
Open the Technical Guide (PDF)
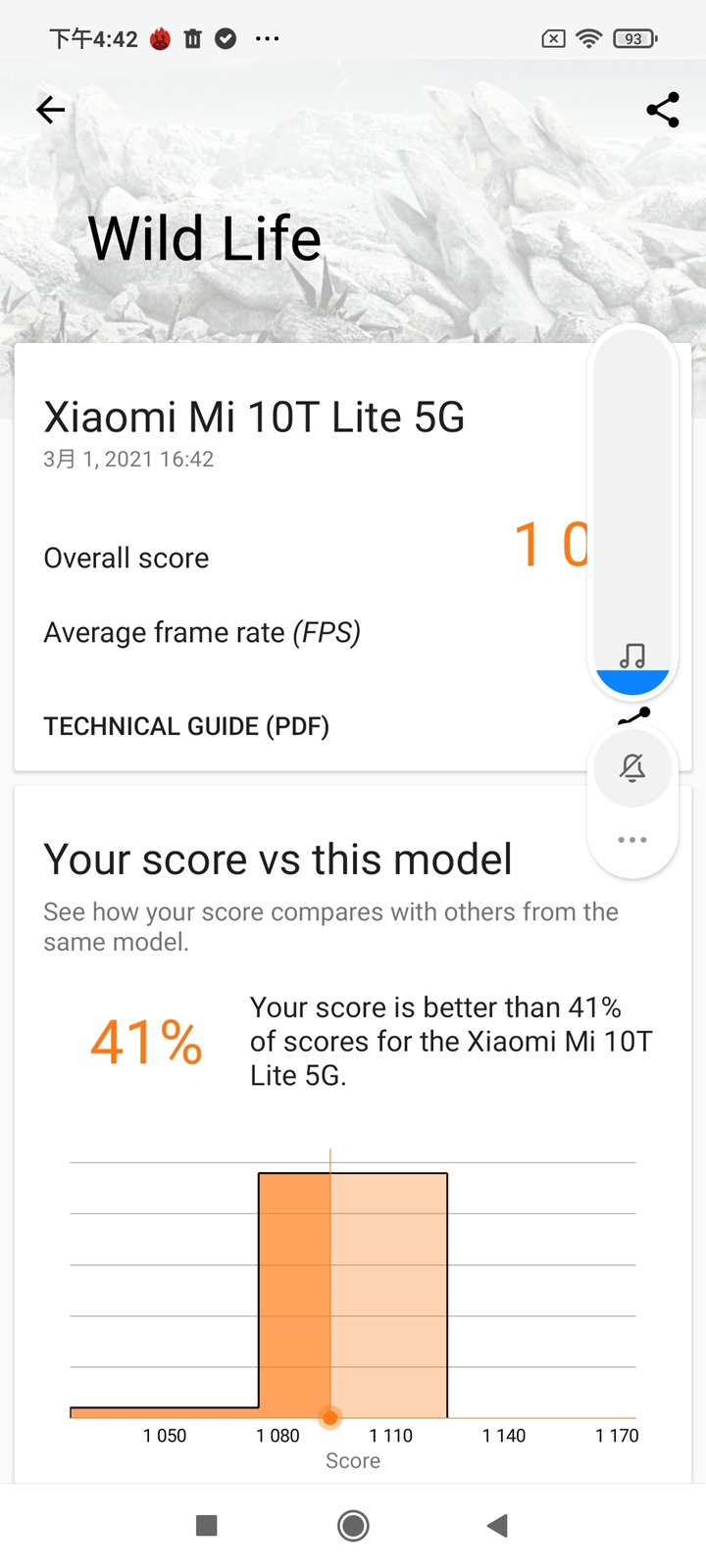pos(186,726)
